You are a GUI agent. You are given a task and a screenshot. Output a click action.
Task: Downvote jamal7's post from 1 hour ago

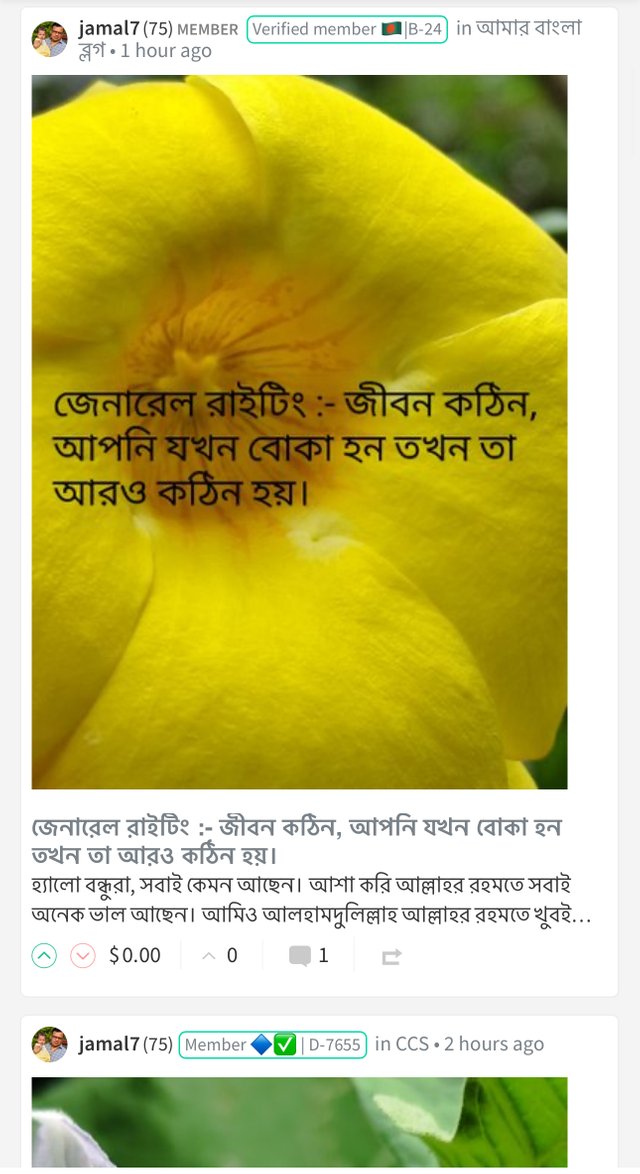click(x=83, y=956)
